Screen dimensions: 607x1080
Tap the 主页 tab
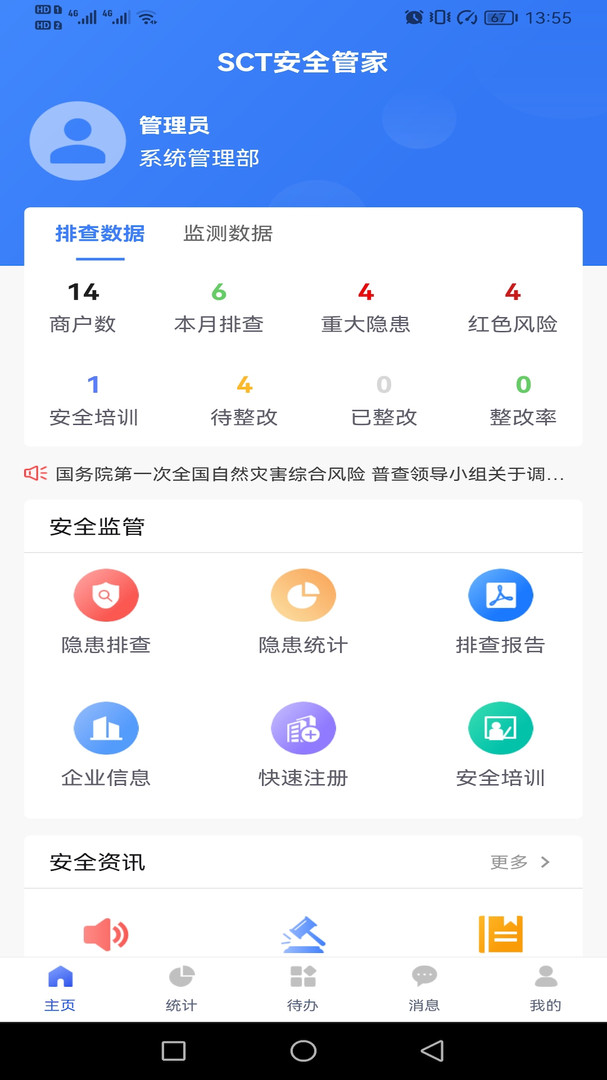click(60, 988)
